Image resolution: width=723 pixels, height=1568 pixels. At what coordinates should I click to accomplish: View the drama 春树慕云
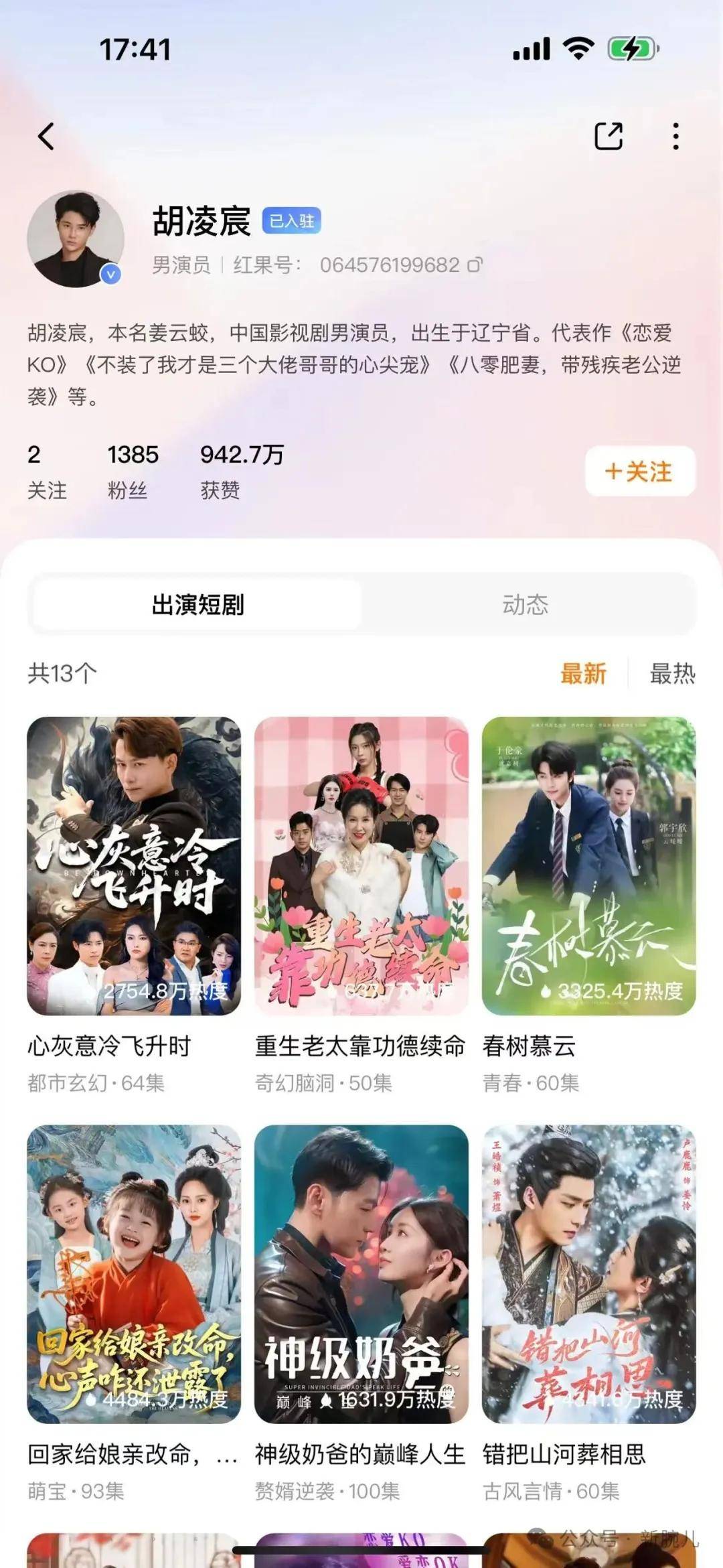[x=588, y=865]
